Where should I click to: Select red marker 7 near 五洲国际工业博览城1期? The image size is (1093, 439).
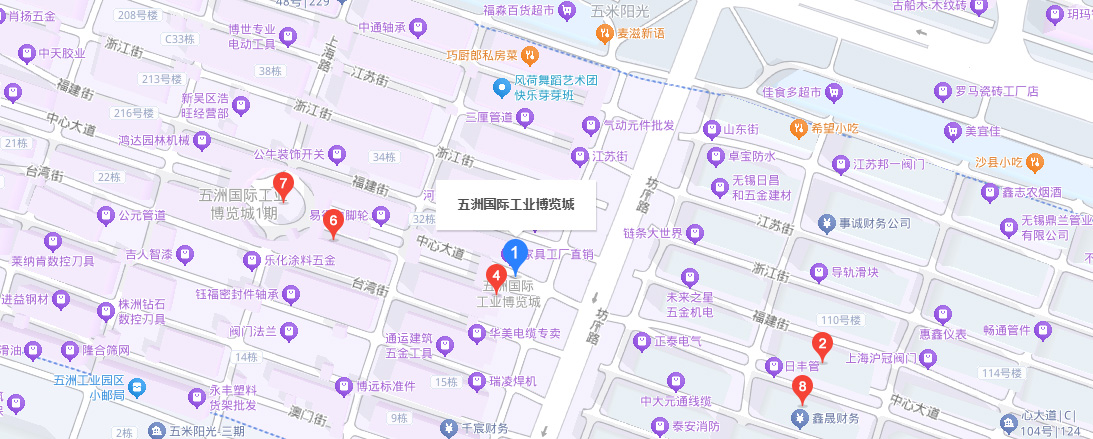[x=283, y=185]
